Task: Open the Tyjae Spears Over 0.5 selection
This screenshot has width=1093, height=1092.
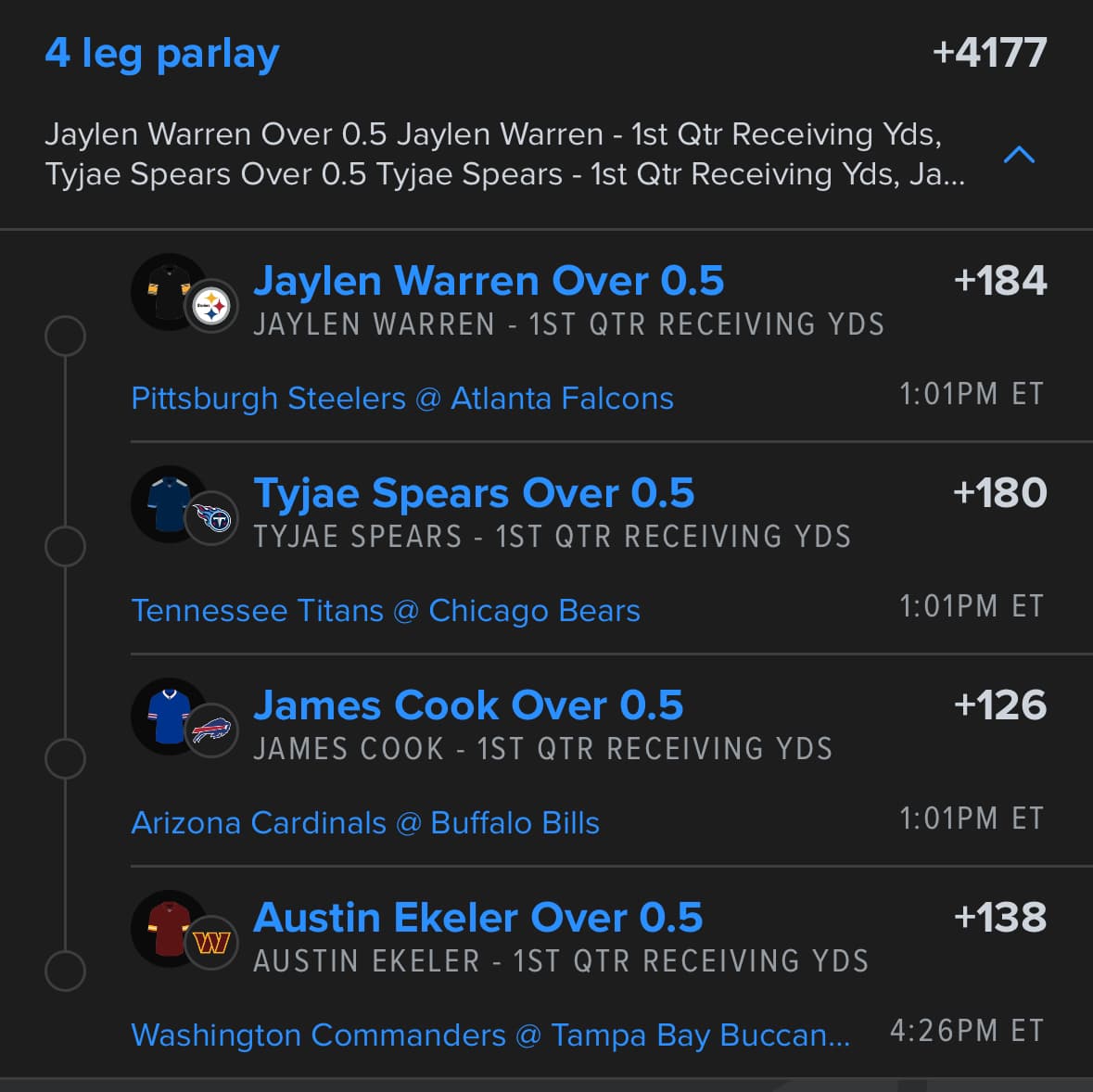Action: click(473, 494)
